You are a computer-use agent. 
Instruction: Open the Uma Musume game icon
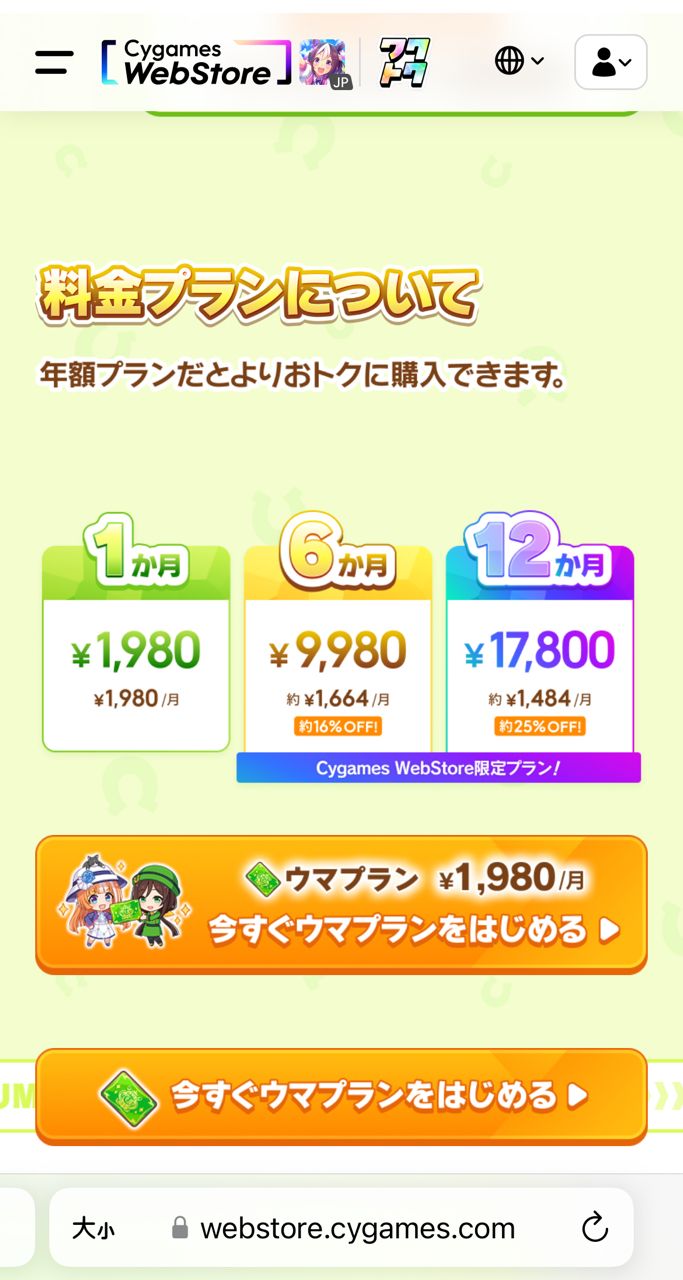pos(324,63)
